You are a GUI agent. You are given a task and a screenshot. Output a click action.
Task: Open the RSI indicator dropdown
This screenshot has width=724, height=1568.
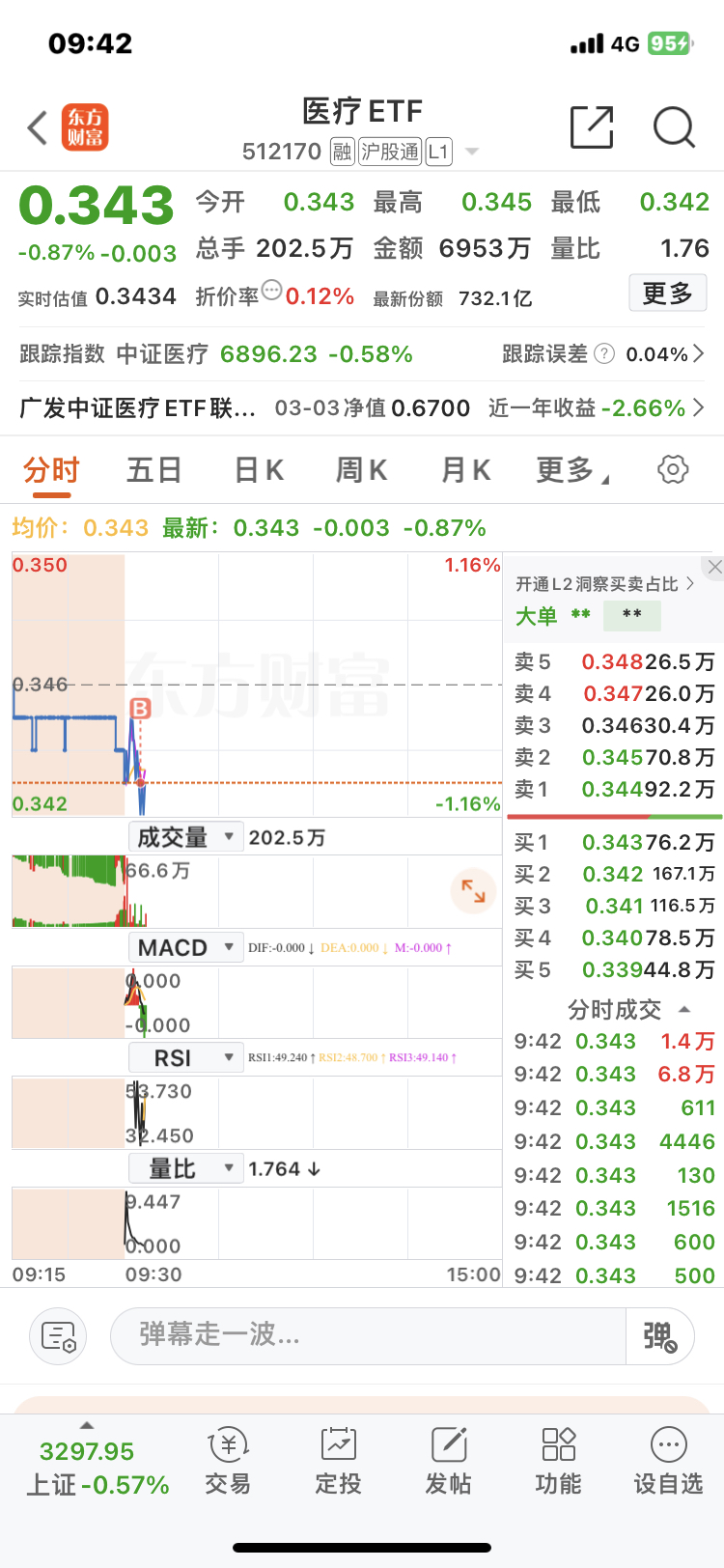tap(185, 1057)
